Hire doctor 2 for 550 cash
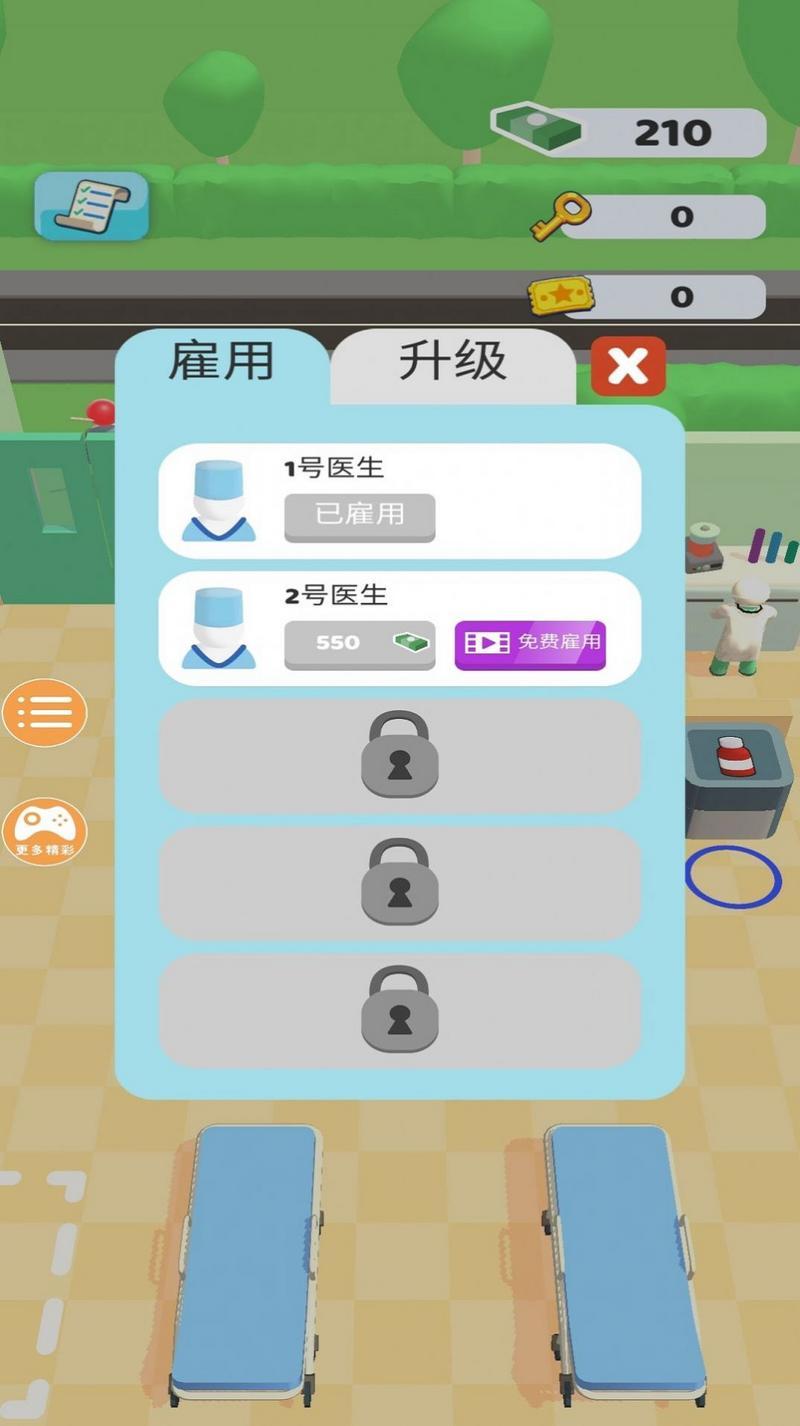 point(359,644)
